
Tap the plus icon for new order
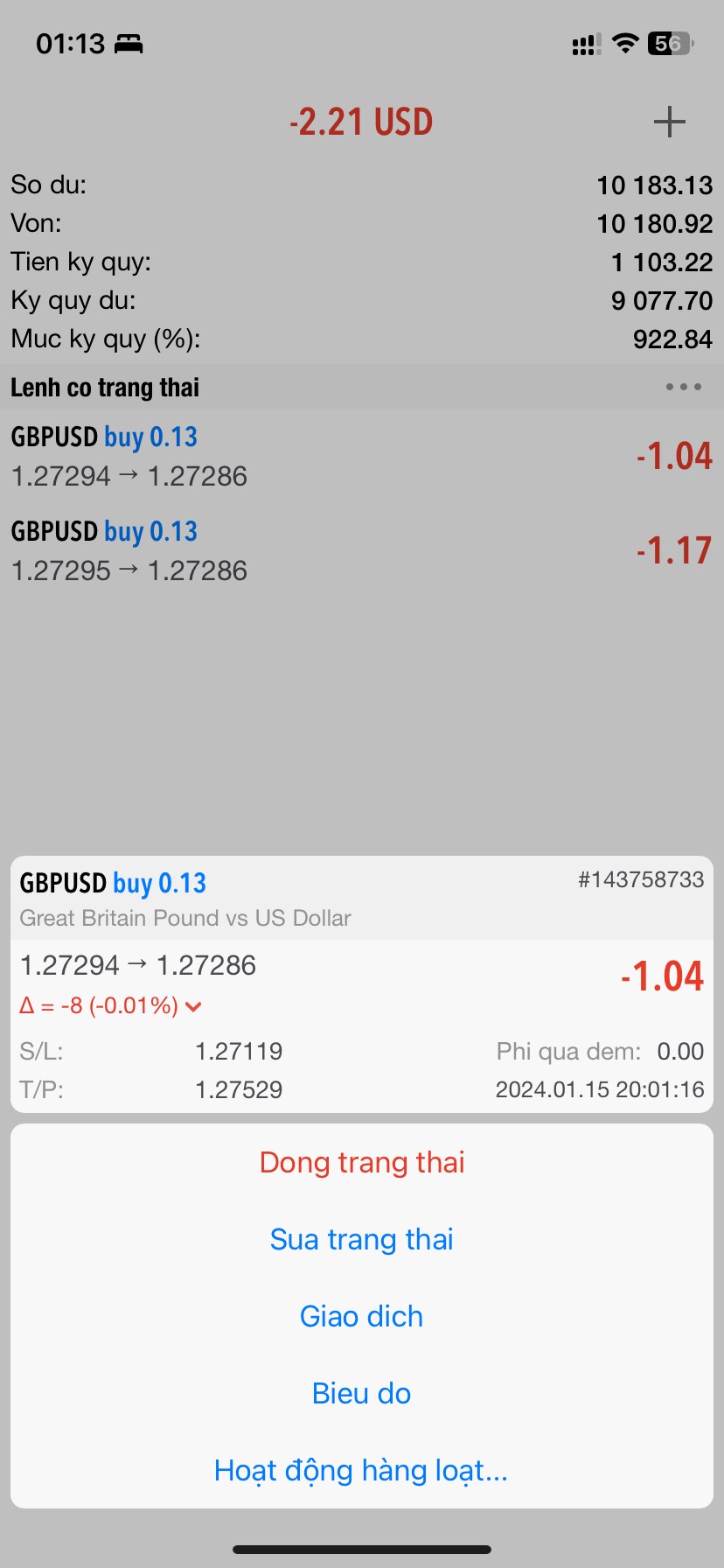click(x=669, y=122)
